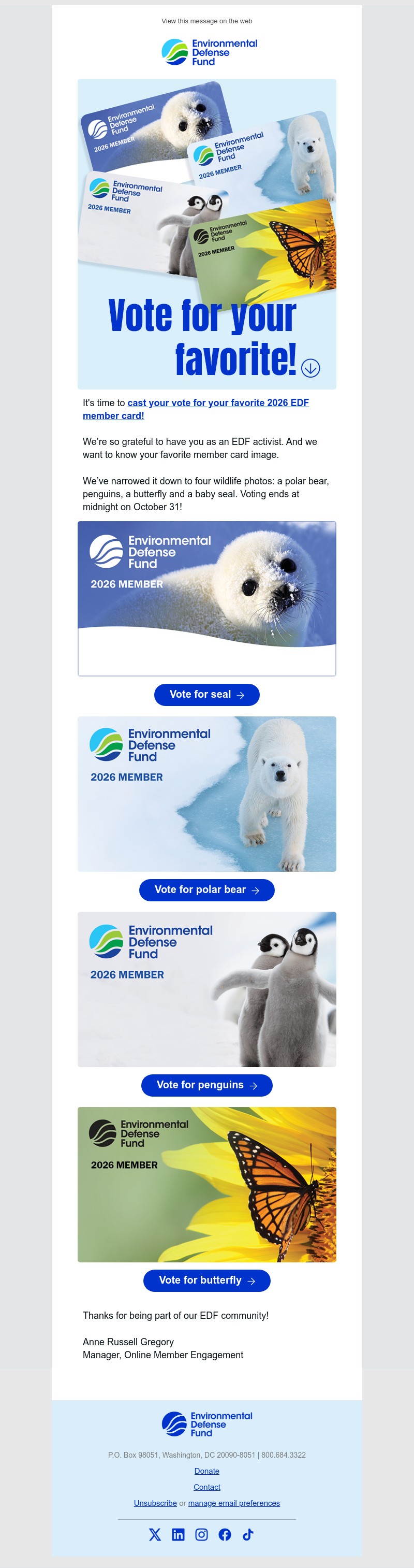The width and height of the screenshot is (414, 1568).
Task: Open 'View this message on the web' link
Action: [x=206, y=21]
